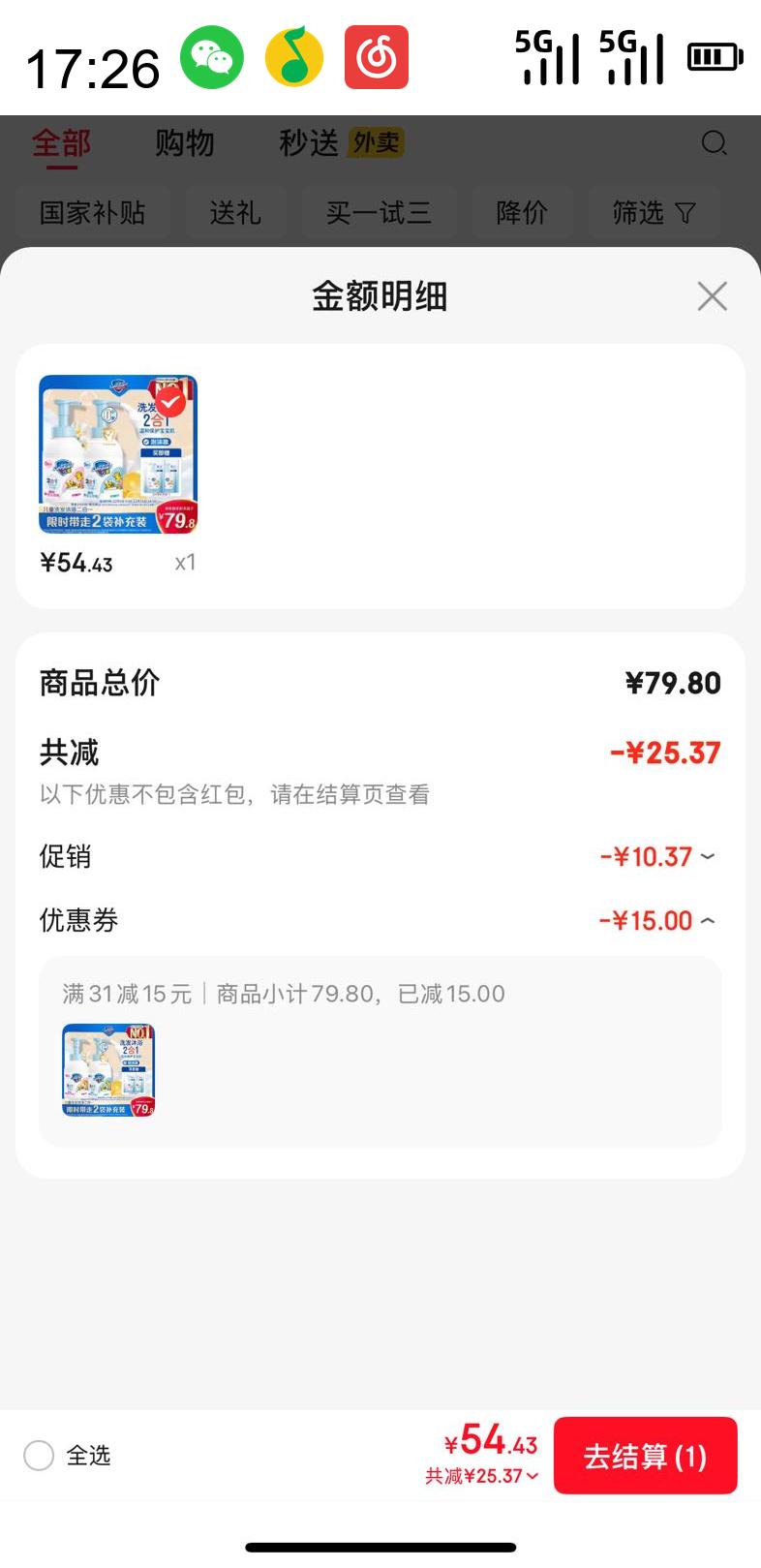This screenshot has width=761, height=1568.
Task: Tap the 去结算(1) checkout button
Action: (646, 1456)
